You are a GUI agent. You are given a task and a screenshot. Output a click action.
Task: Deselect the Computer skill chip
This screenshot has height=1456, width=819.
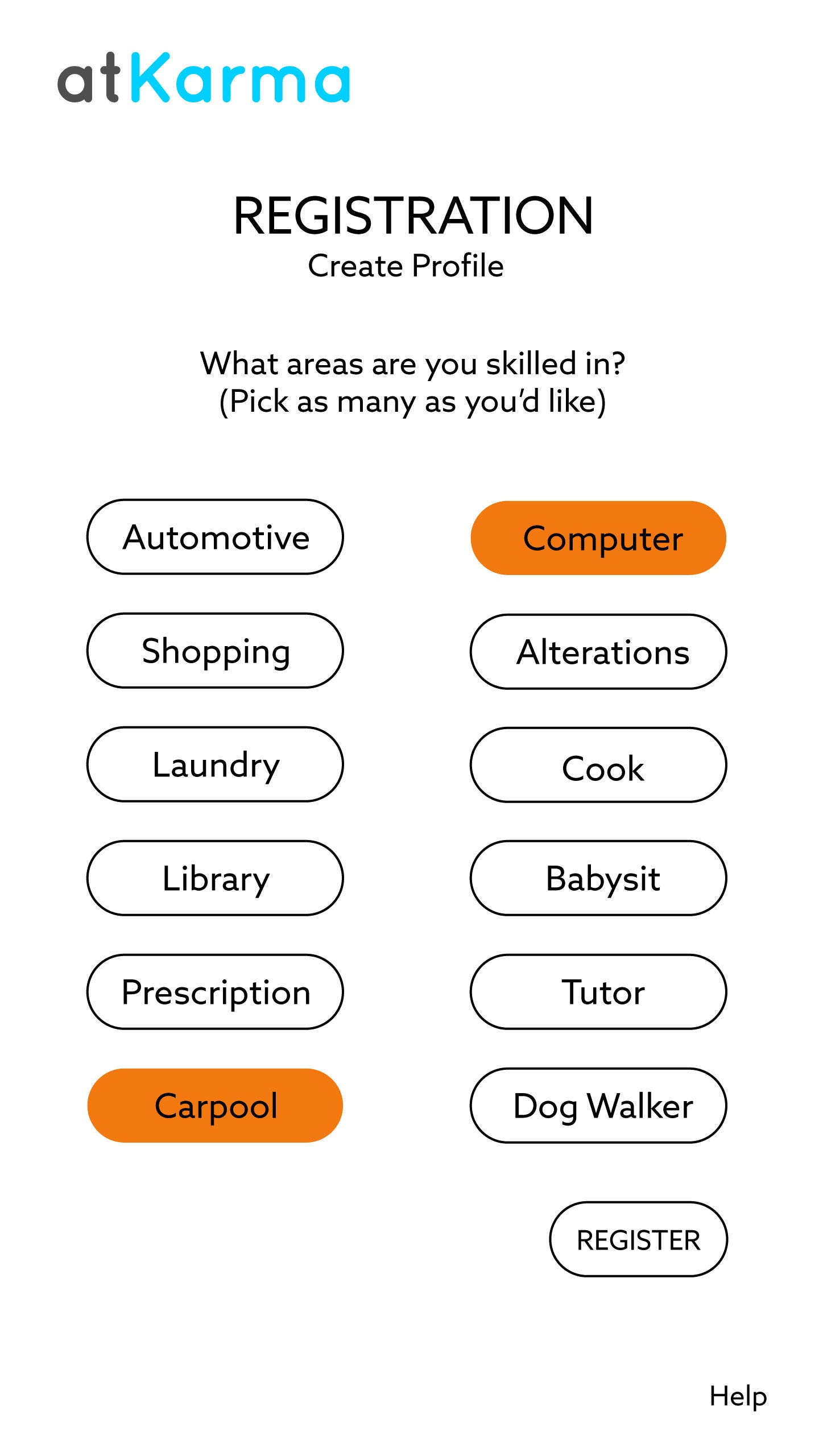(598, 538)
